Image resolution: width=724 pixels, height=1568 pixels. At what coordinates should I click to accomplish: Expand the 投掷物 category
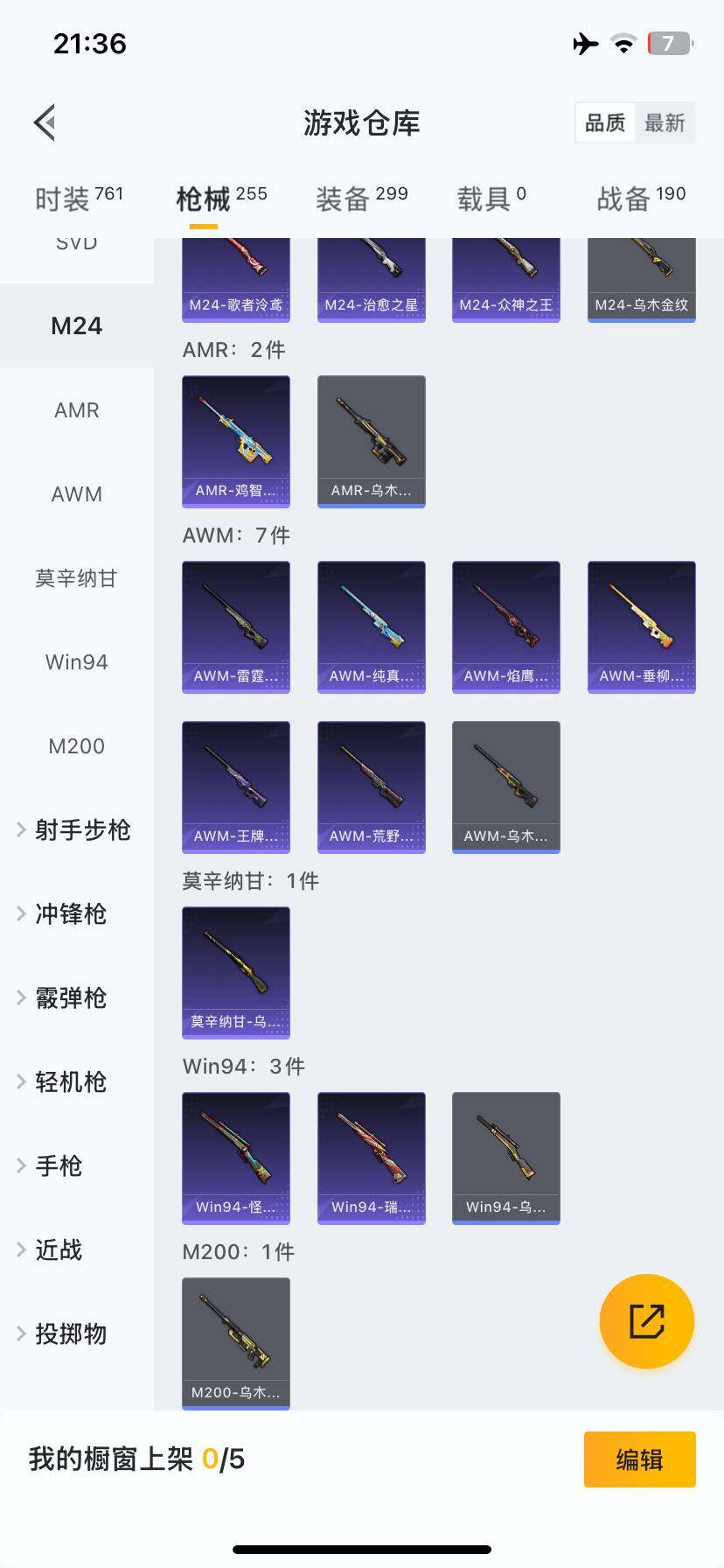pyautogui.click(x=70, y=1333)
